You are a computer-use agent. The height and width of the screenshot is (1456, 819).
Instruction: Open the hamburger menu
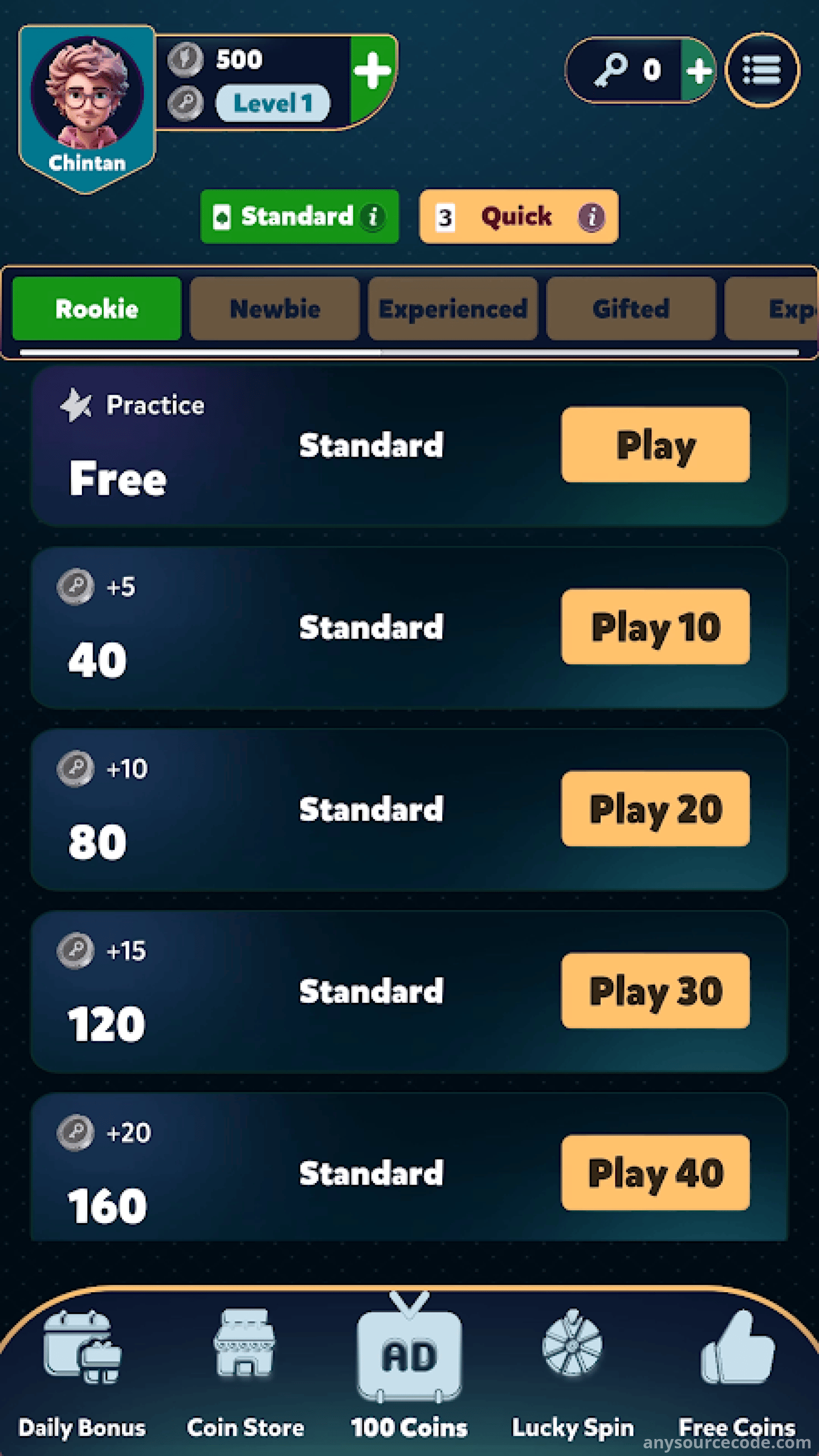coord(762,71)
